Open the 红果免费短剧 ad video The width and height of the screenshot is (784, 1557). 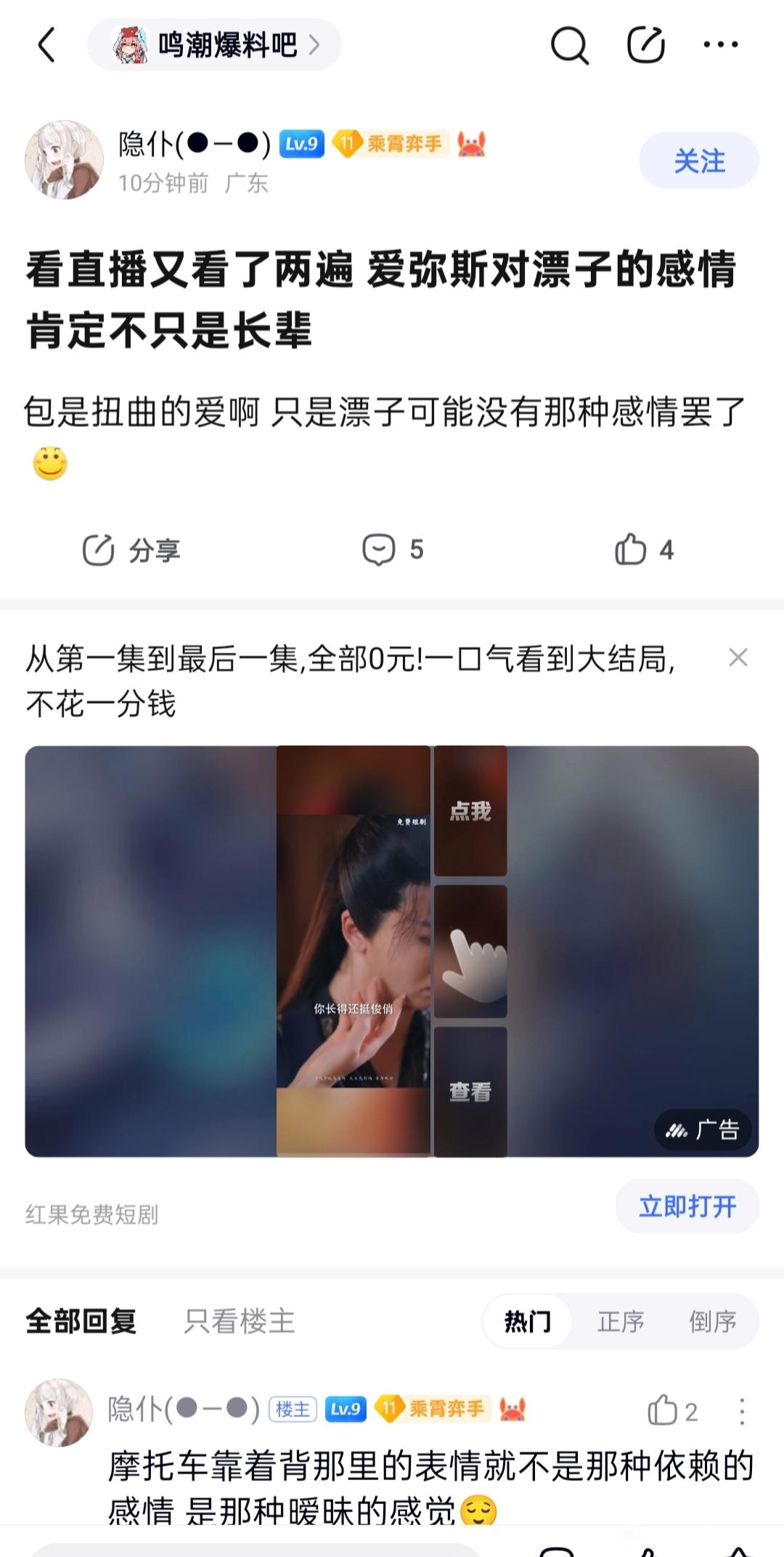[392, 951]
